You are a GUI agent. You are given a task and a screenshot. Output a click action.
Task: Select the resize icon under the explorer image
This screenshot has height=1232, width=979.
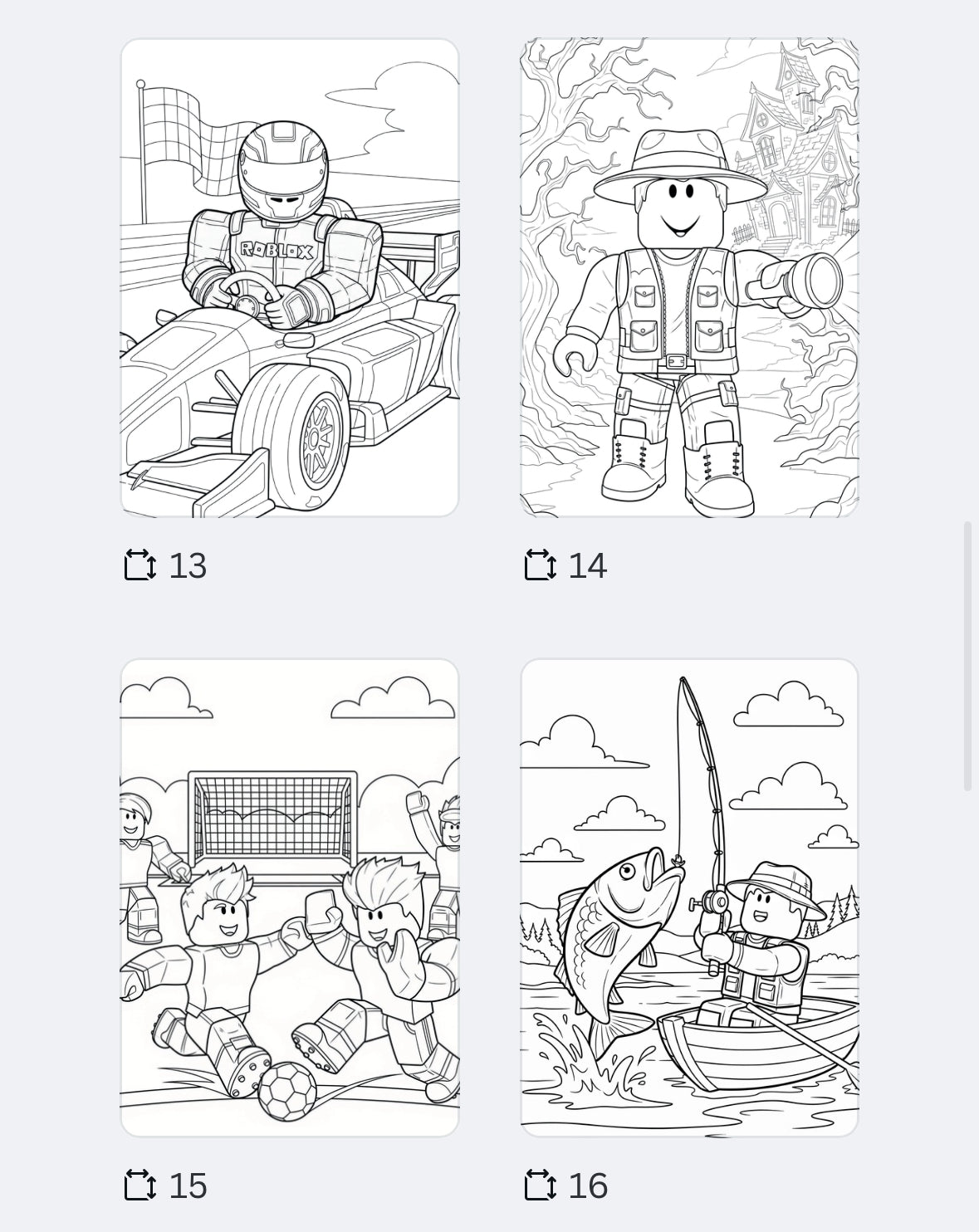(x=541, y=565)
